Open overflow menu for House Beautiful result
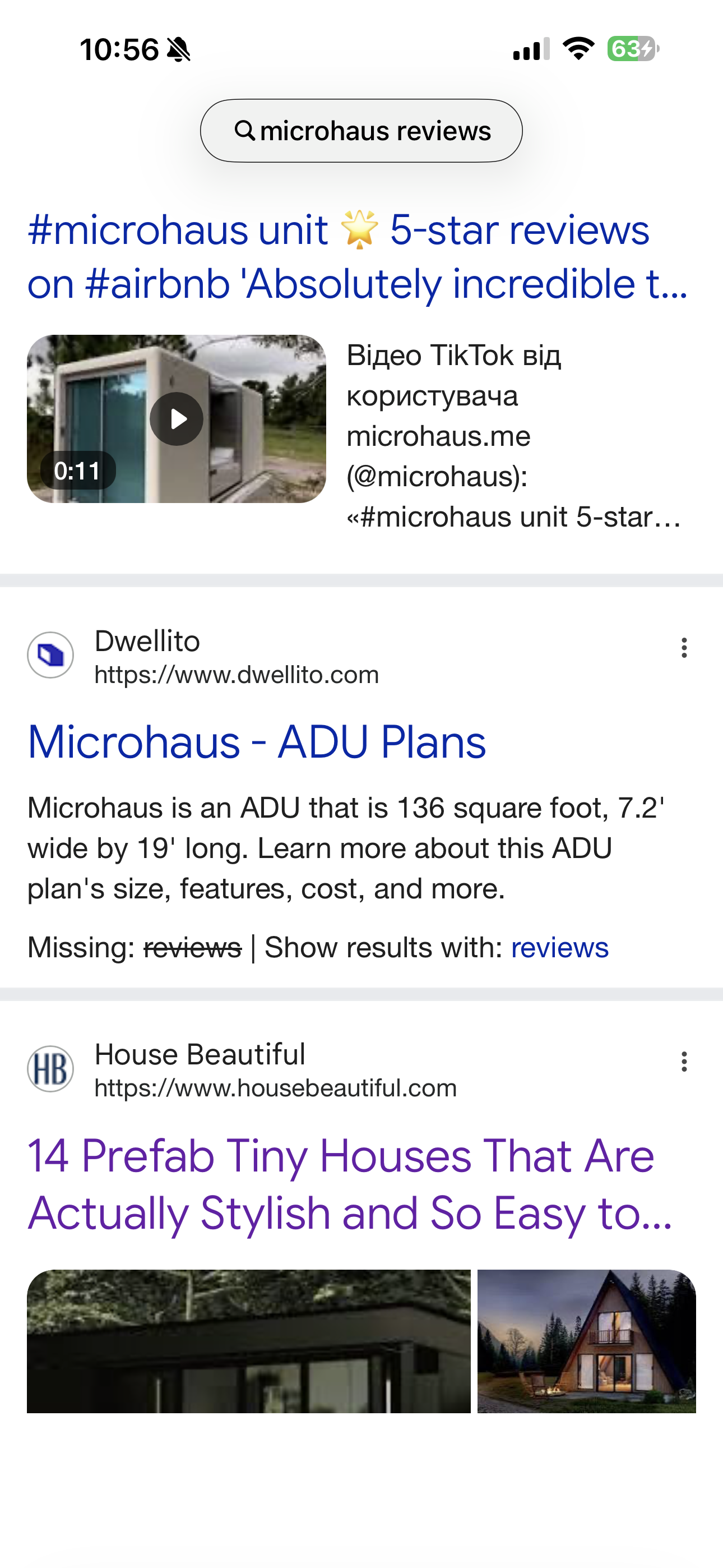The height and width of the screenshot is (1568, 723). 684,1062
